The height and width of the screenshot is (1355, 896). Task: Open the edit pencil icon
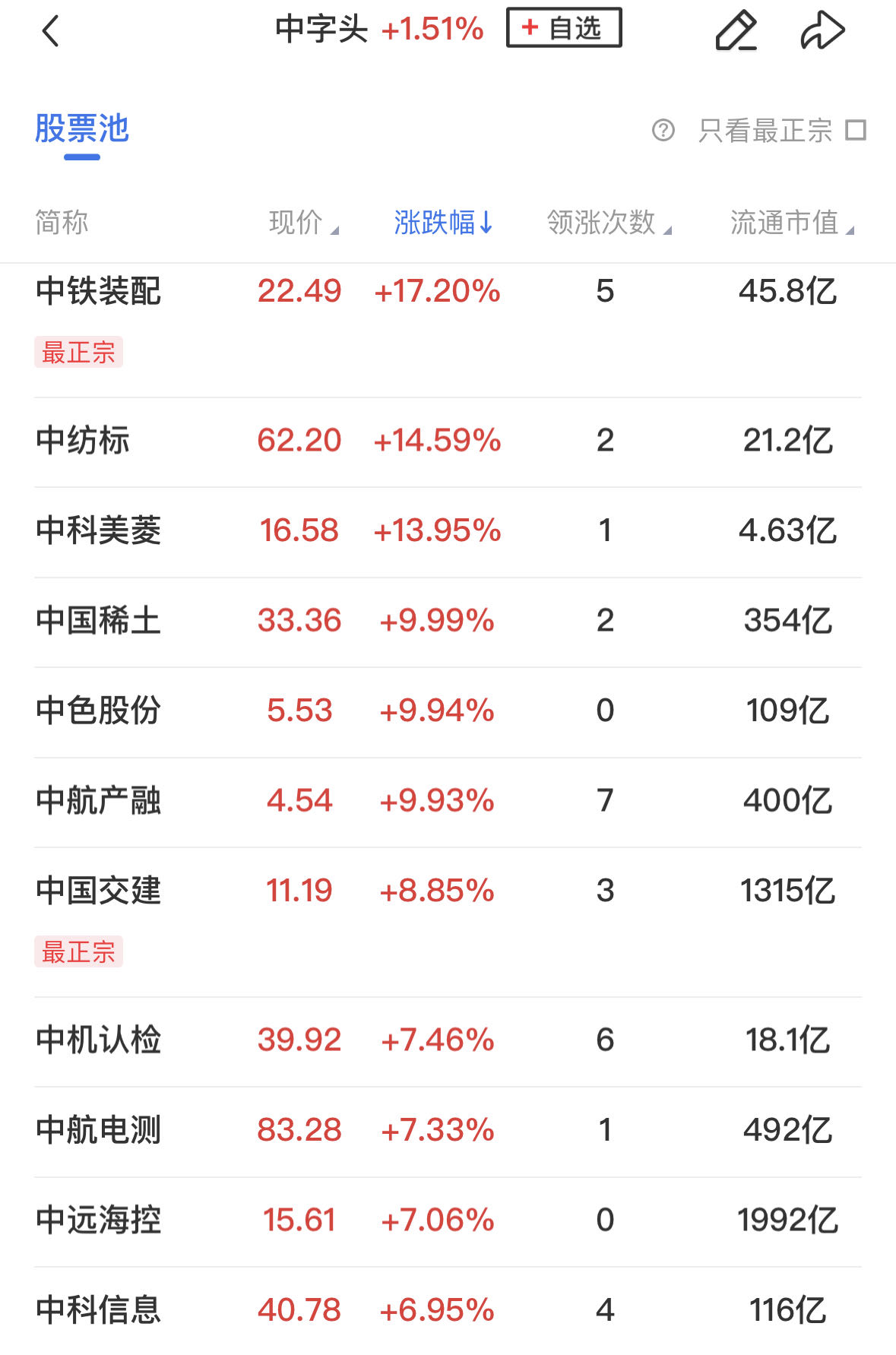pos(736,31)
